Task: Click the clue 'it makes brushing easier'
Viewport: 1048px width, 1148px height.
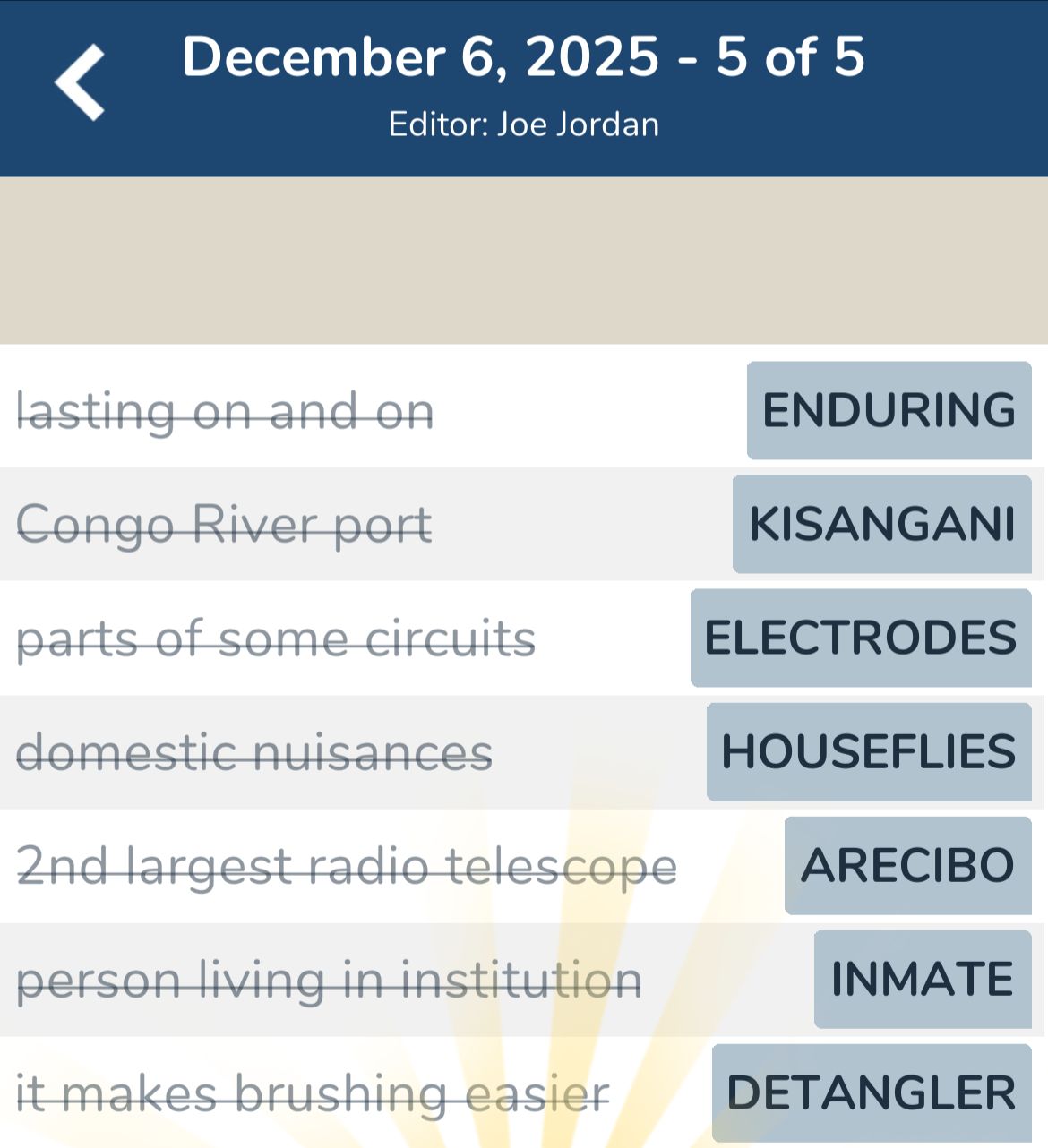Action: click(314, 1092)
